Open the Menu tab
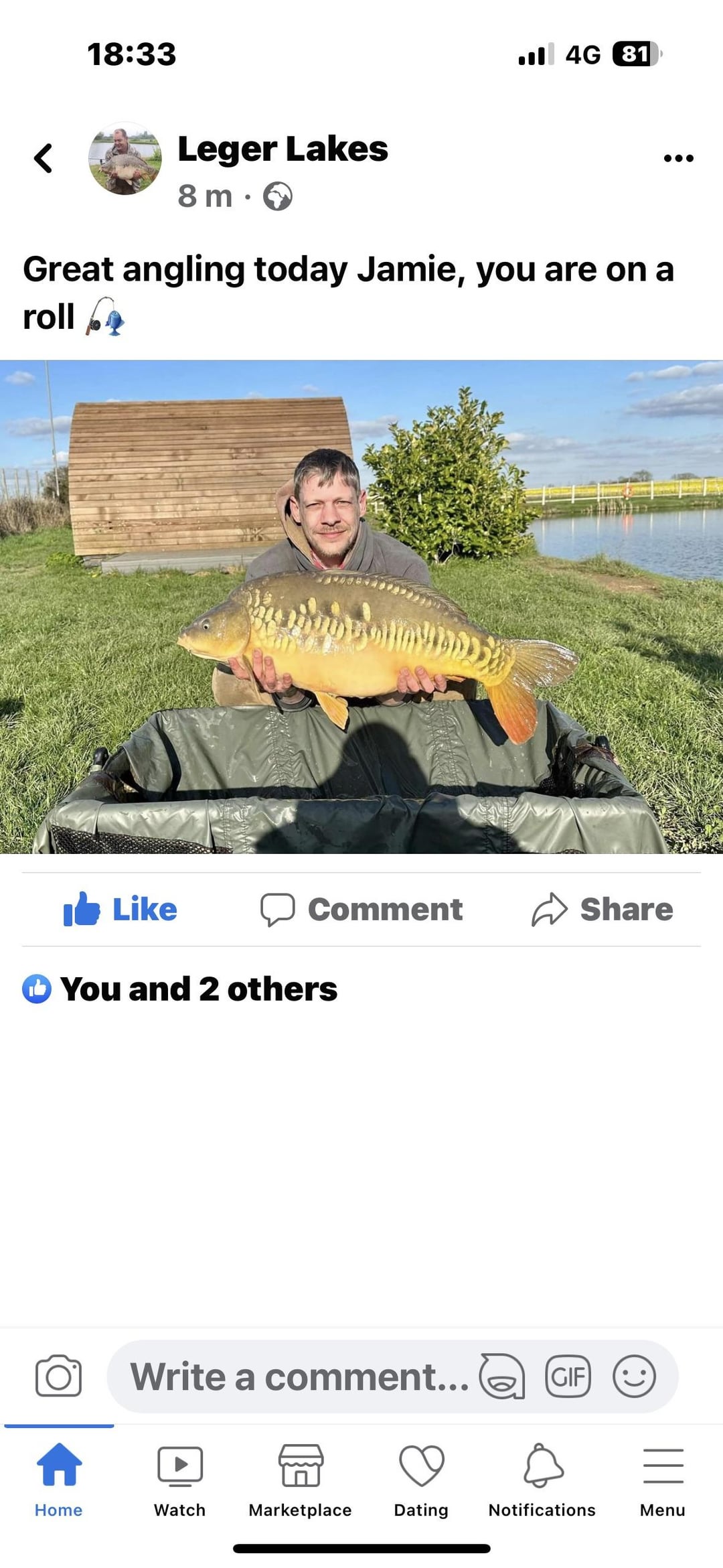Image resolution: width=723 pixels, height=1568 pixels. pyautogui.click(x=663, y=1479)
